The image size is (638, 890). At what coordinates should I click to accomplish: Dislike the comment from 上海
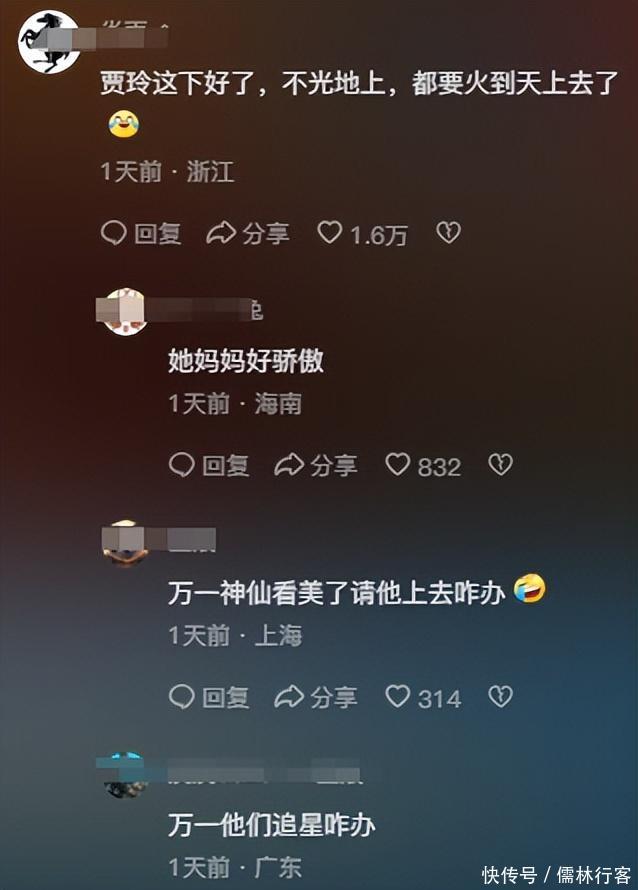coord(499,697)
